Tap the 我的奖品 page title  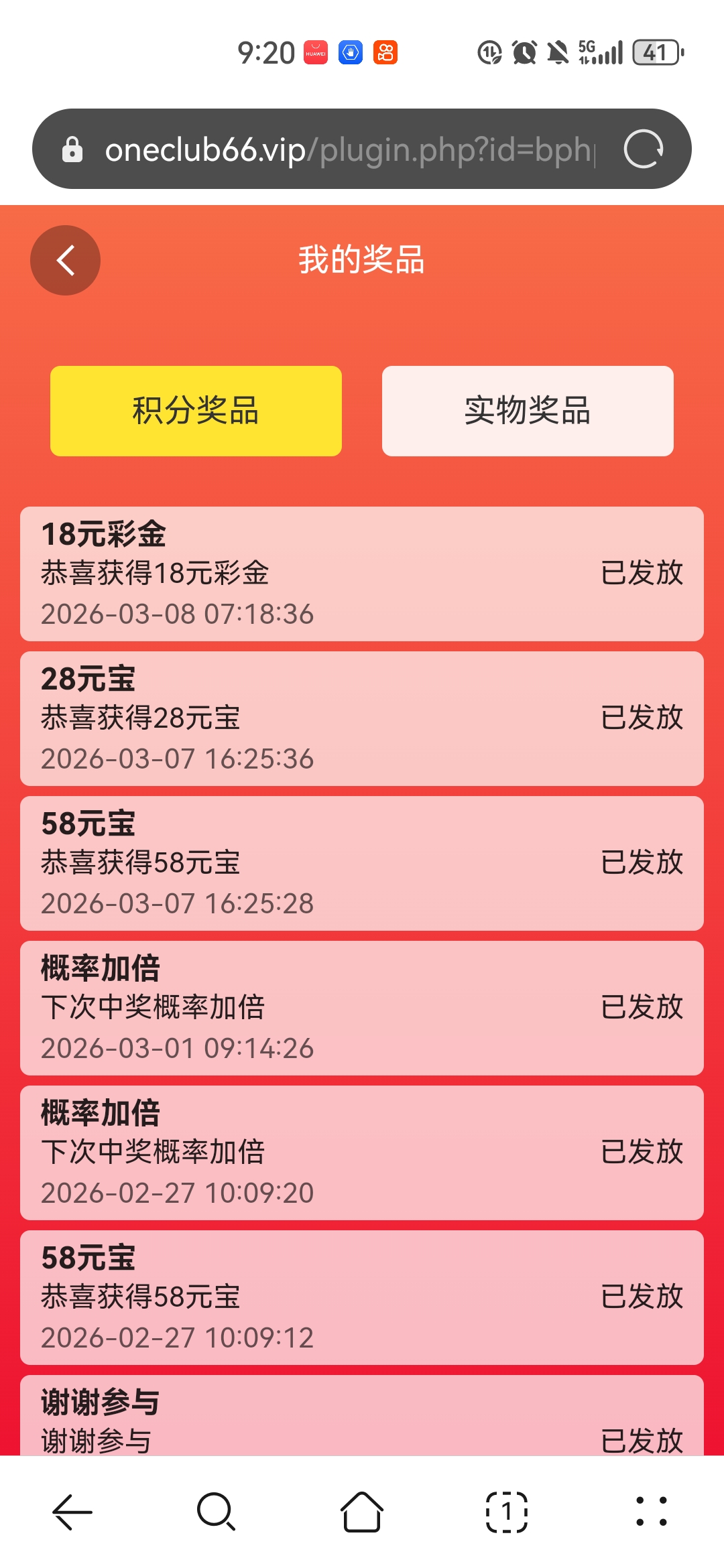[362, 260]
